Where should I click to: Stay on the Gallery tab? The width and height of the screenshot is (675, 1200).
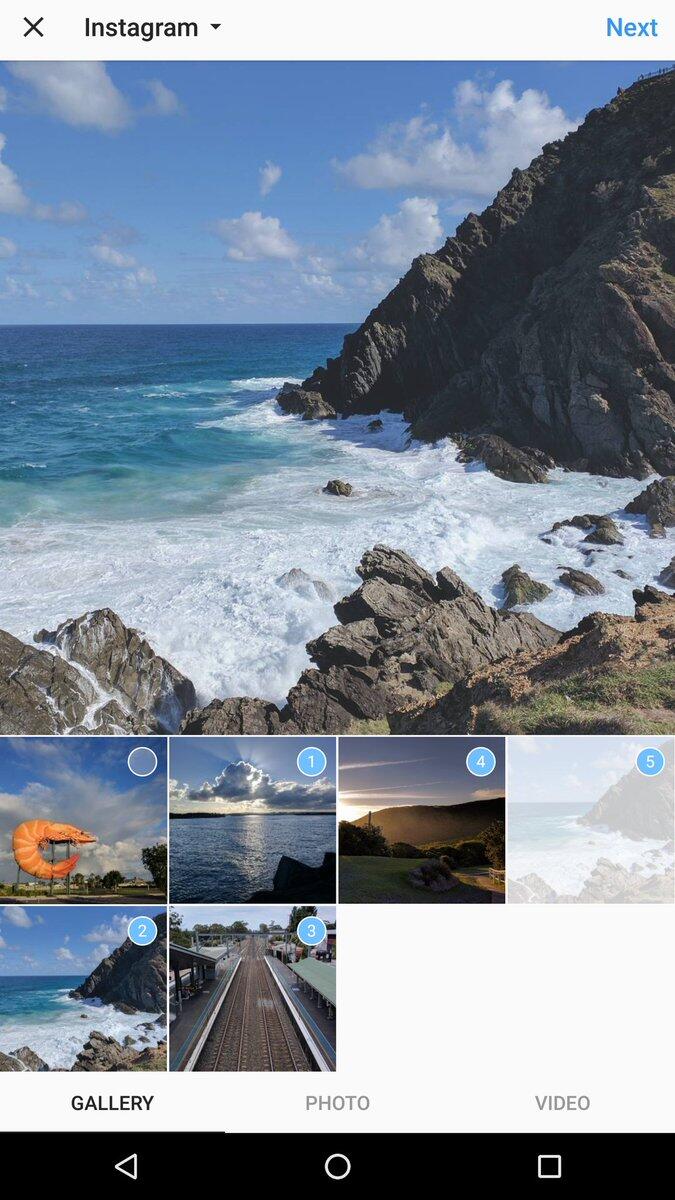pos(112,1103)
